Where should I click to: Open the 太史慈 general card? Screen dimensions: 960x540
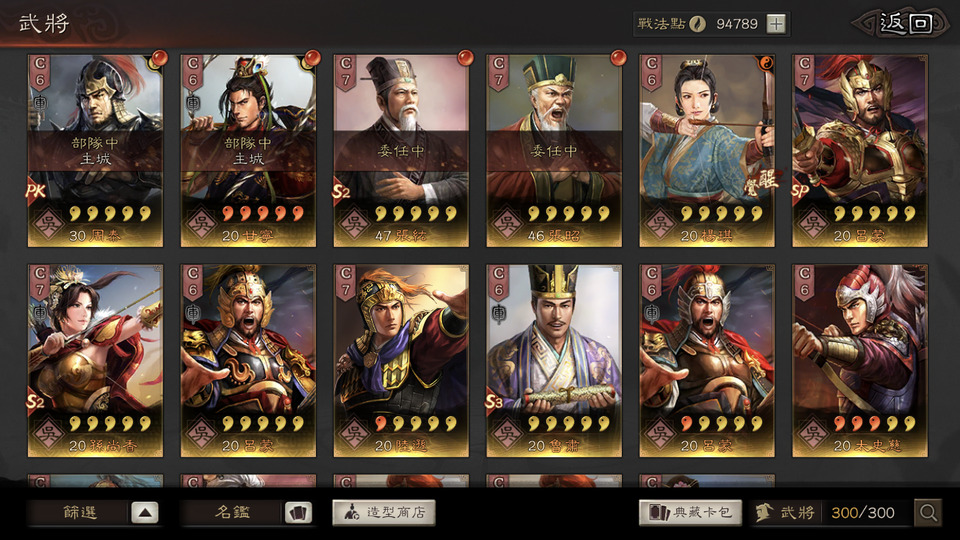pyautogui.click(x=860, y=360)
